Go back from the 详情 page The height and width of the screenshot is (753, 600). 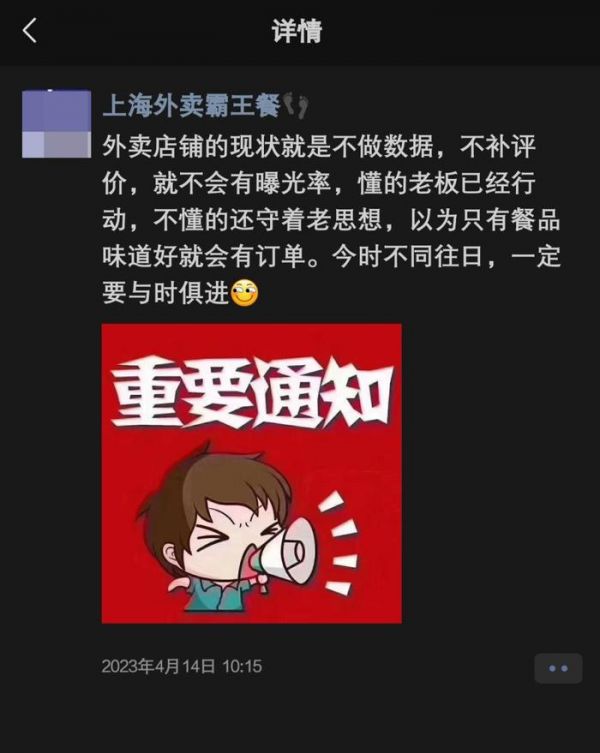pyautogui.click(x=29, y=31)
